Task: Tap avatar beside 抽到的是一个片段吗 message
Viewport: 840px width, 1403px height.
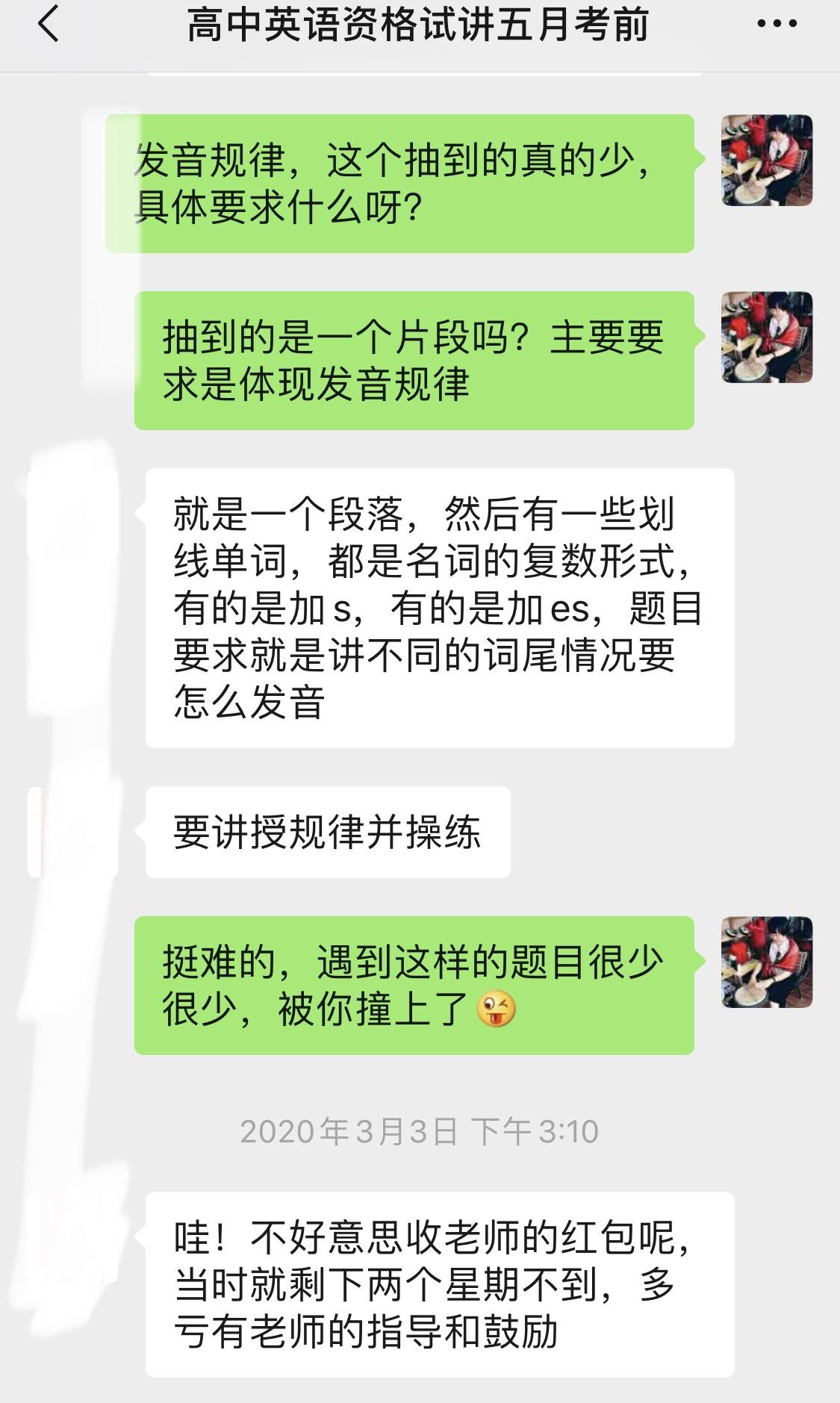Action: [767, 337]
